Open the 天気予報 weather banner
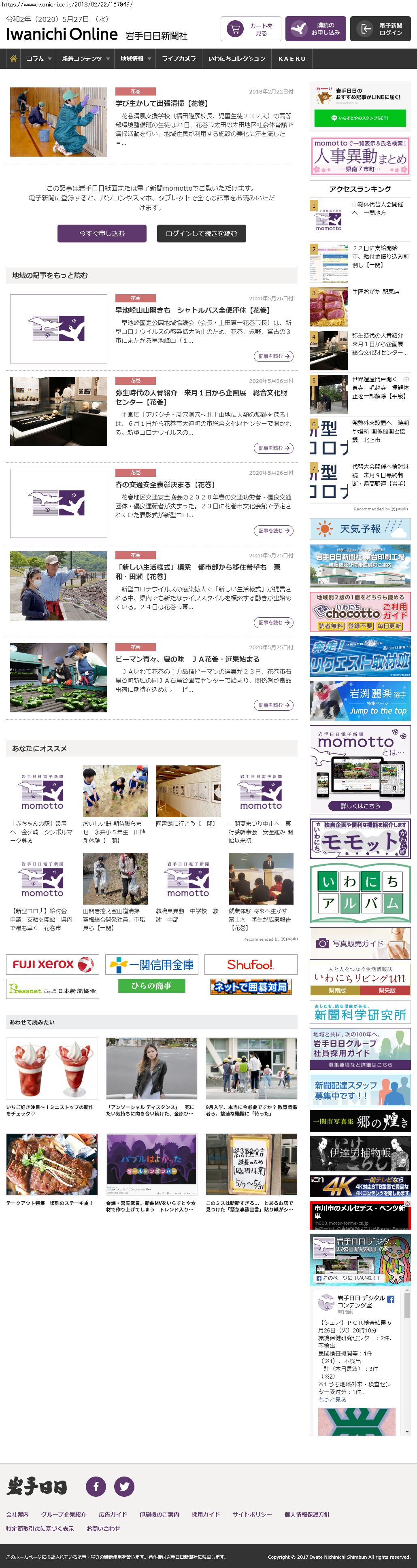The width and height of the screenshot is (417, 1568). pos(360,529)
